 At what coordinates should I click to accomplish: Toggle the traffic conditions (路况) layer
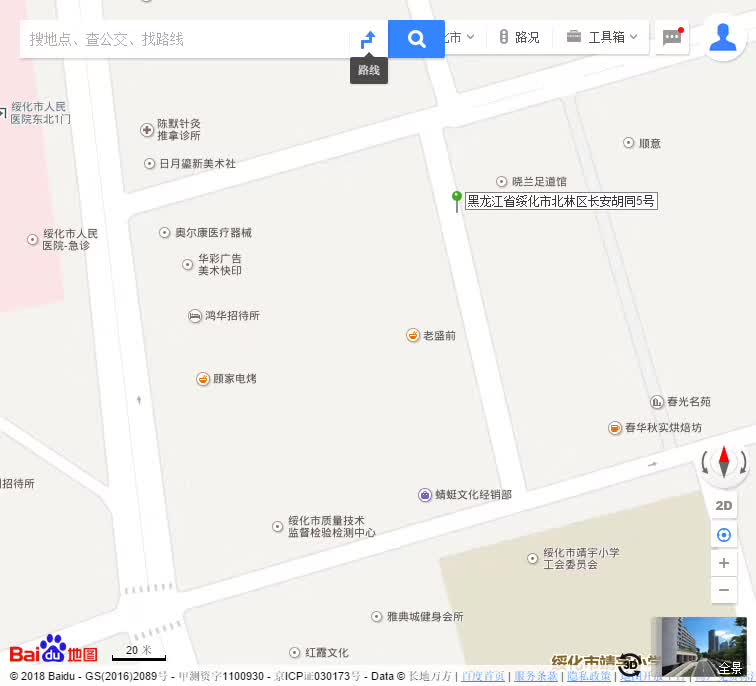pyautogui.click(x=519, y=37)
